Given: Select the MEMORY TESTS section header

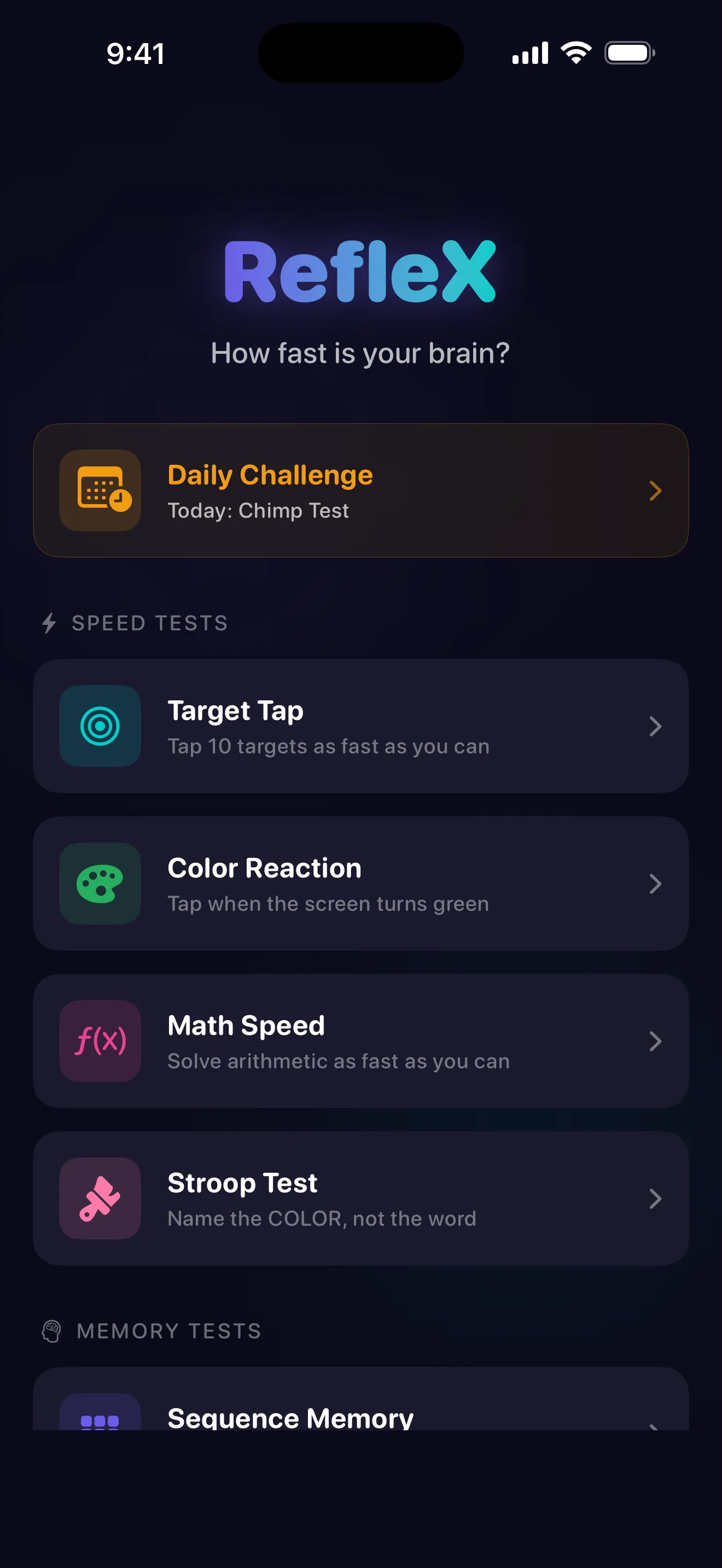Looking at the screenshot, I should [x=168, y=1331].
